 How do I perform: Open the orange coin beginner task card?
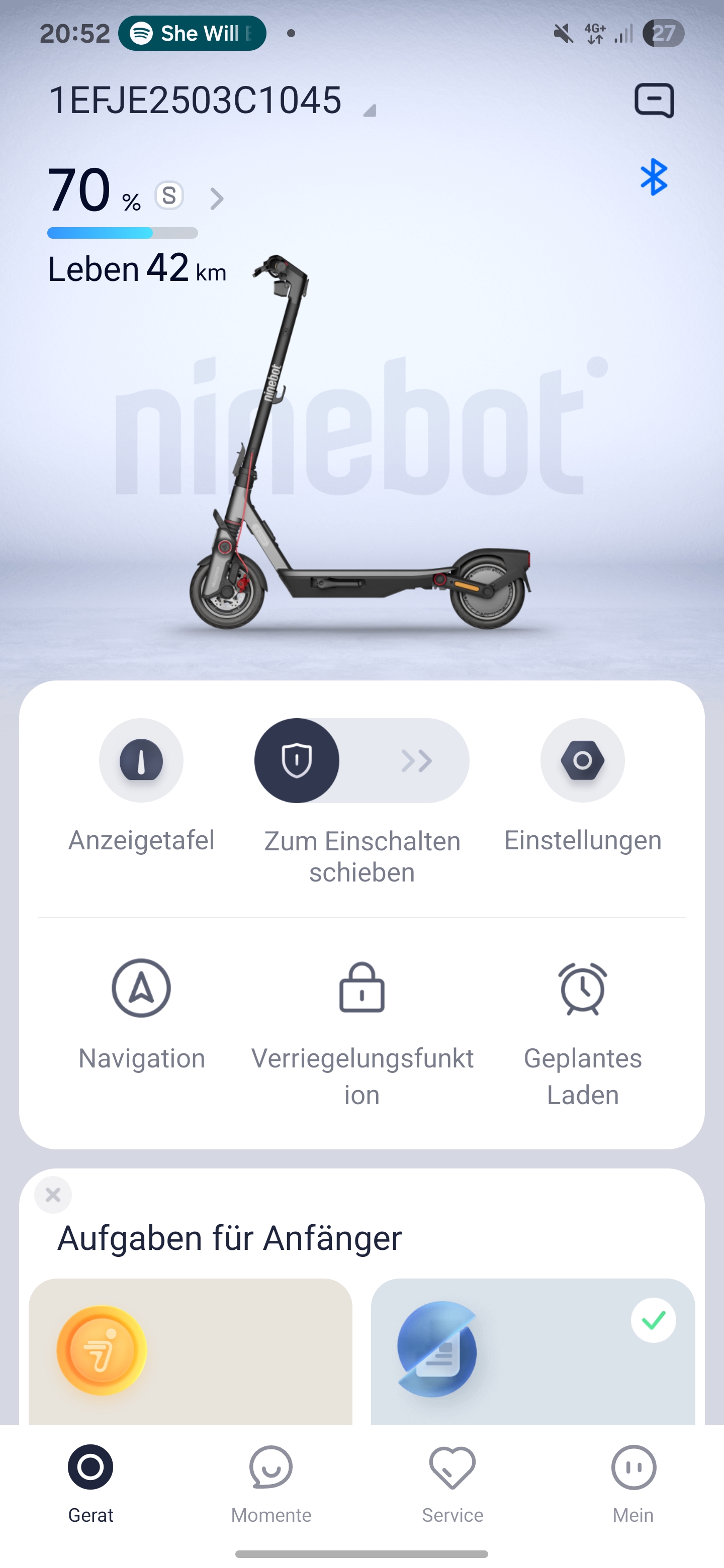[x=190, y=1351]
